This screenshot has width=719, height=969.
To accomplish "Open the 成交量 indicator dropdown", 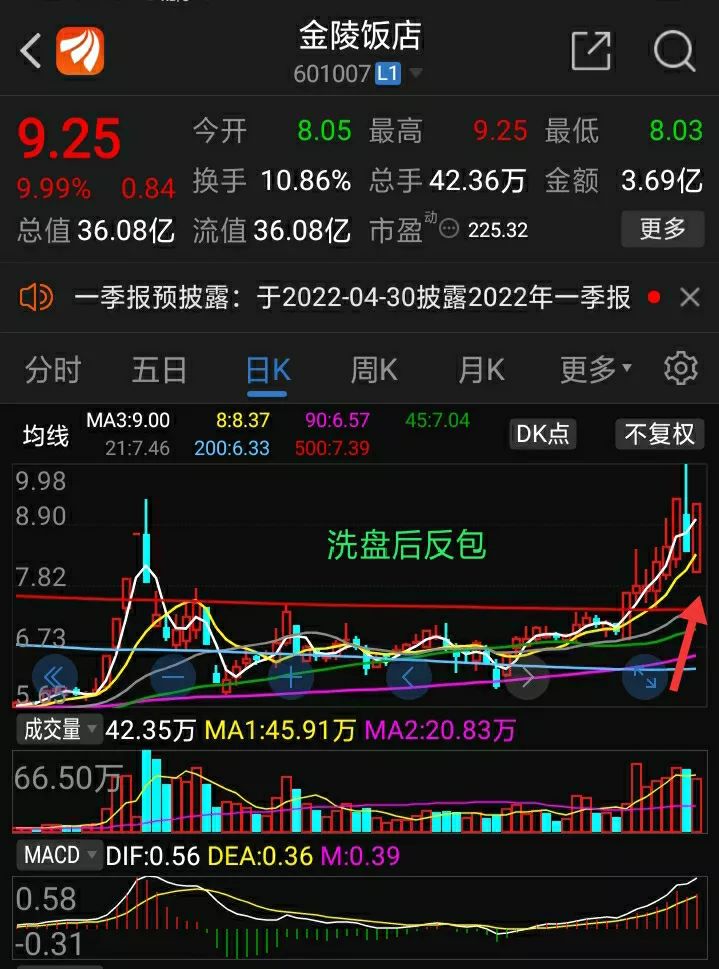I will 60,730.
